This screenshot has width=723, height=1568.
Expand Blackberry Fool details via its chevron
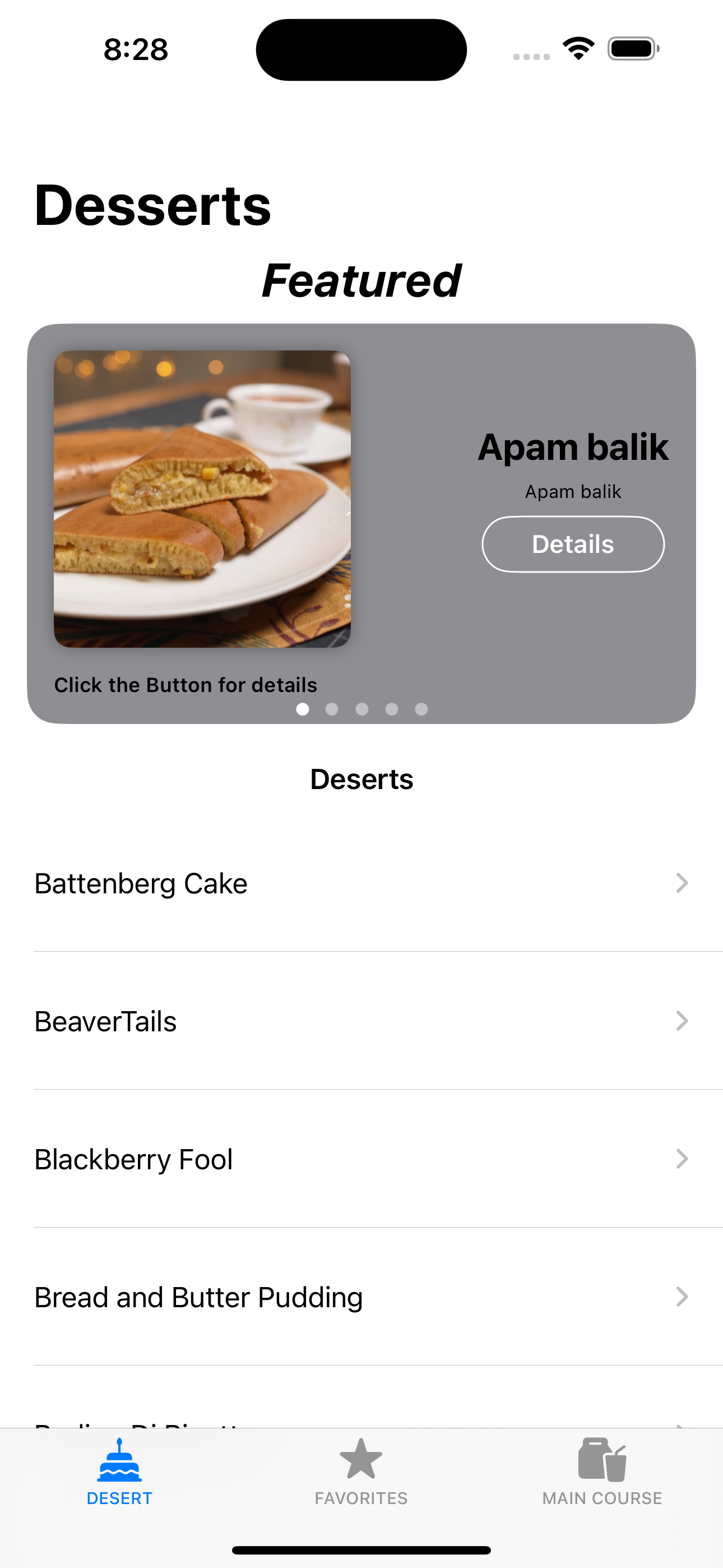[682, 1159]
